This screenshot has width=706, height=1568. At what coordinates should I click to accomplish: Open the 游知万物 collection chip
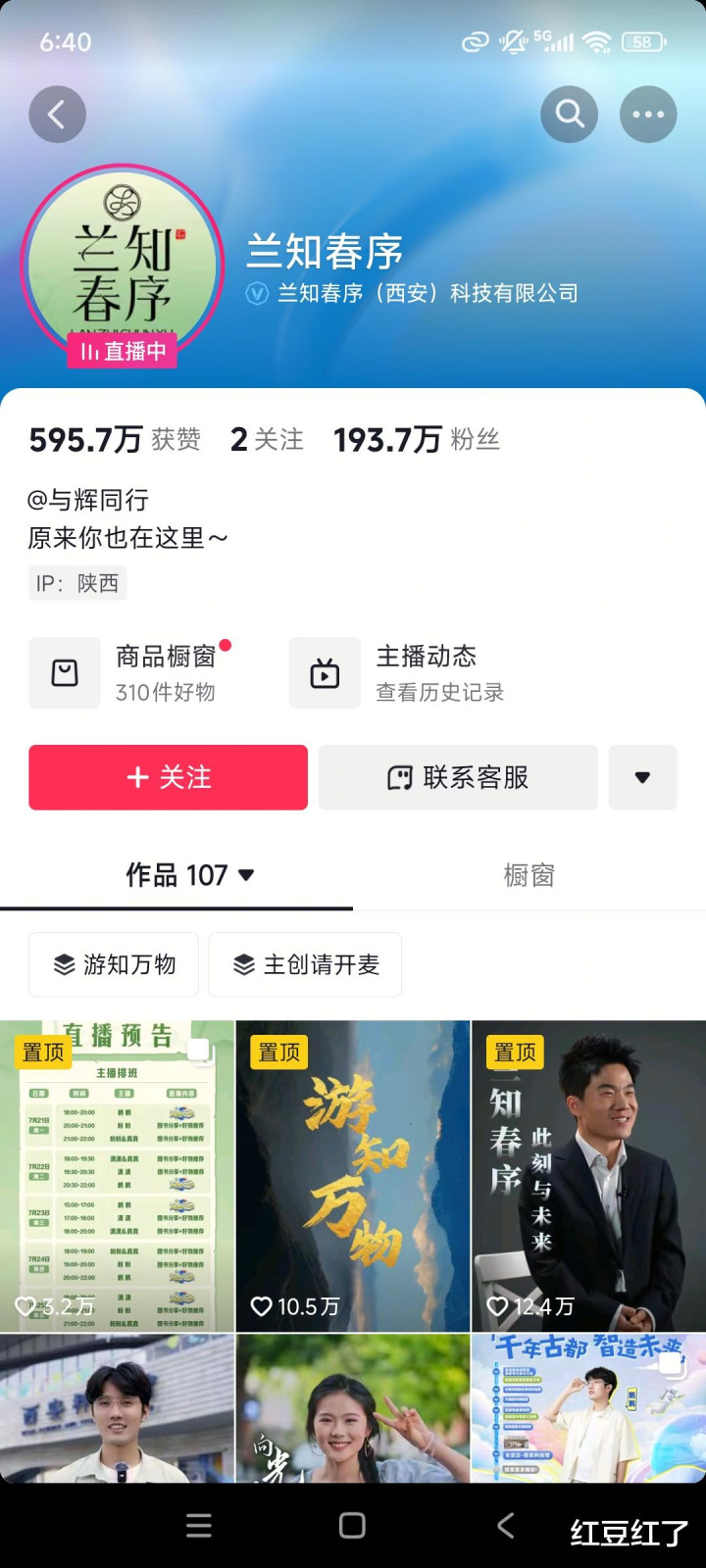[114, 964]
